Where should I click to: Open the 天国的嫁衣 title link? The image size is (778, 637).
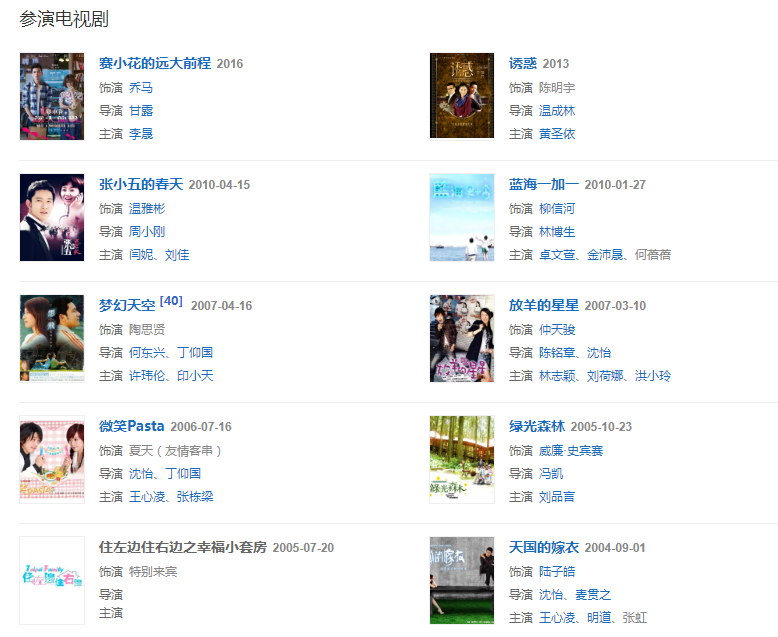(544, 547)
